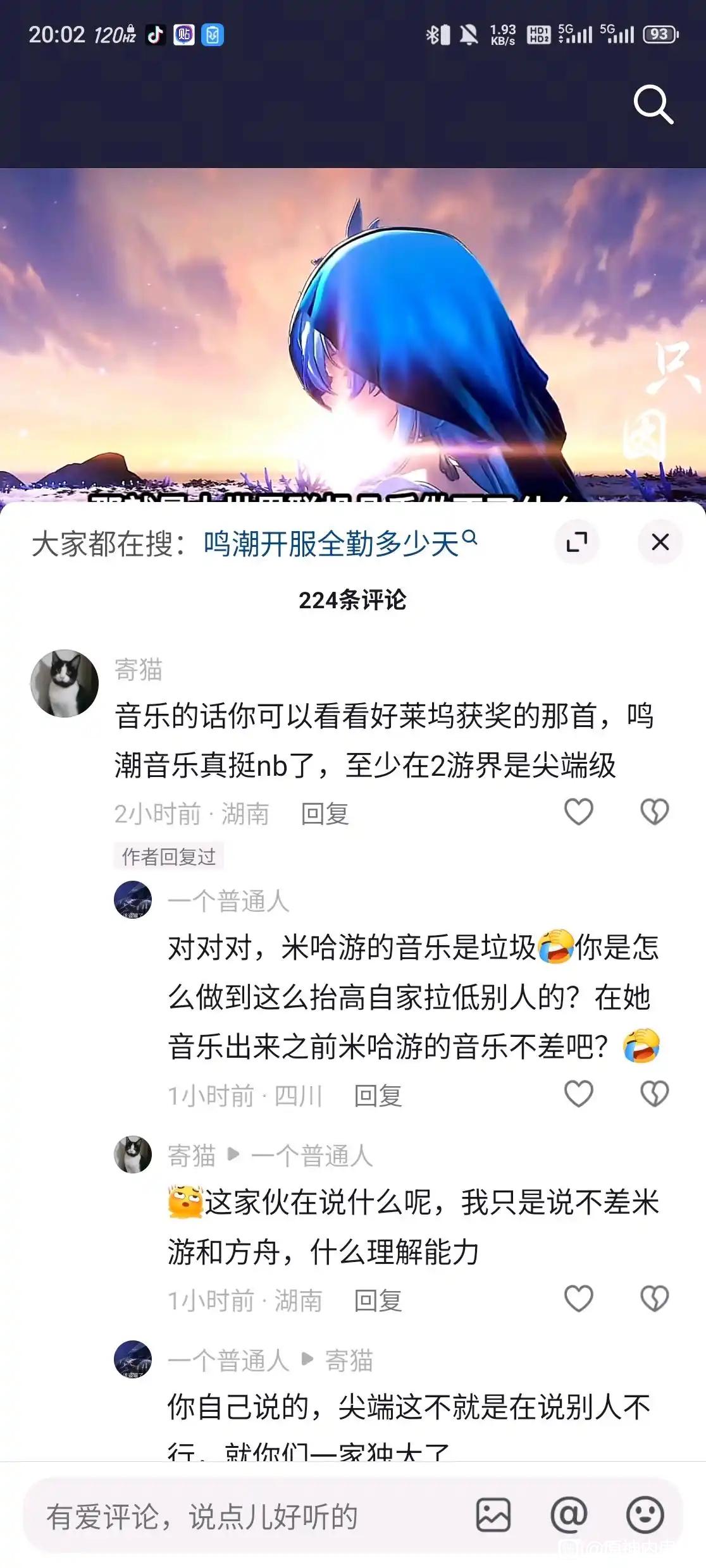The height and width of the screenshot is (1568, 706).
Task: Reply to 一个普通人's comment from 四川
Action: [x=378, y=1096]
